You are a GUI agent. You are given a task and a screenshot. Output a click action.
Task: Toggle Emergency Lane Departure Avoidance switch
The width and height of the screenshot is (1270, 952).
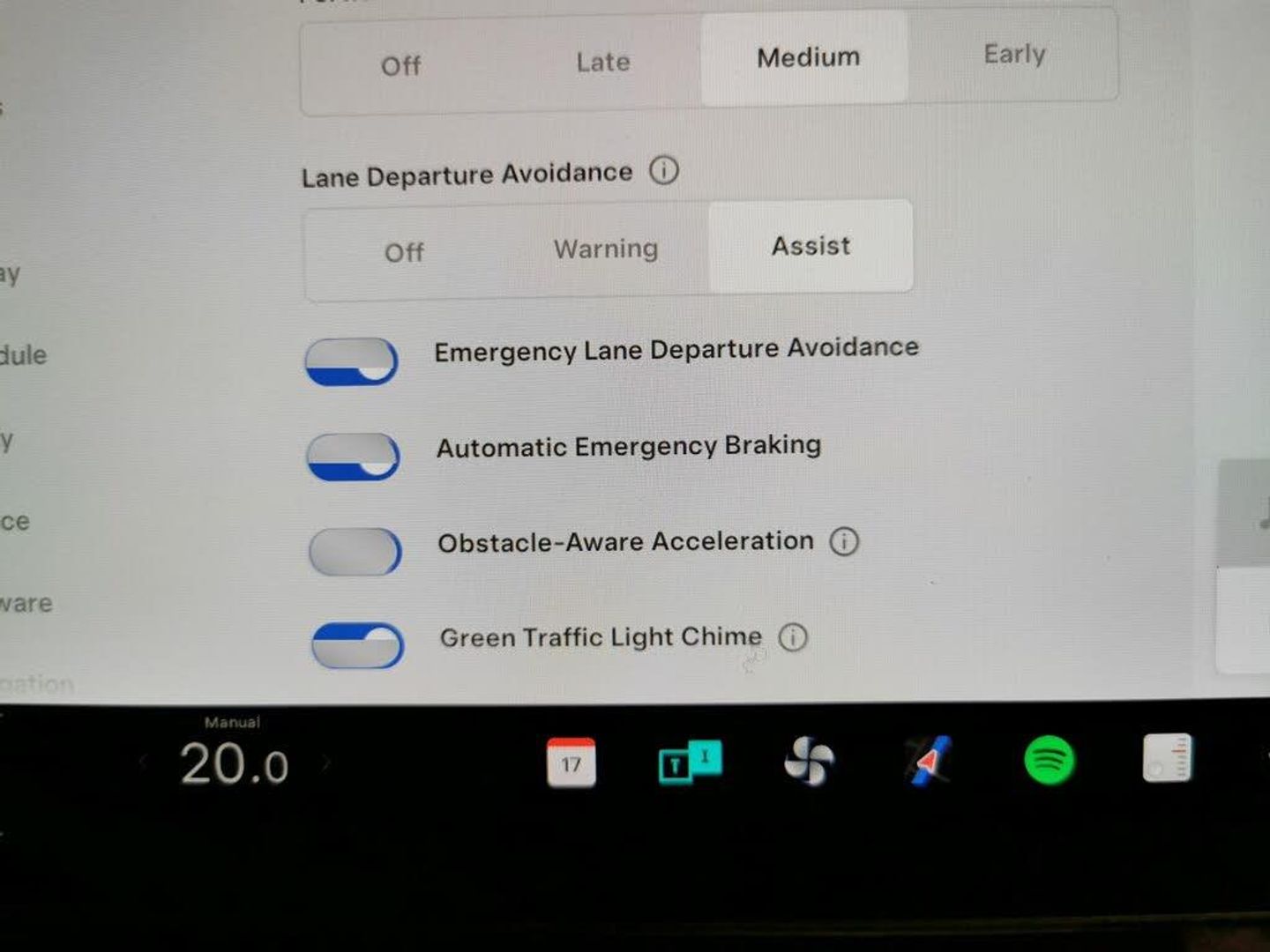[351, 361]
